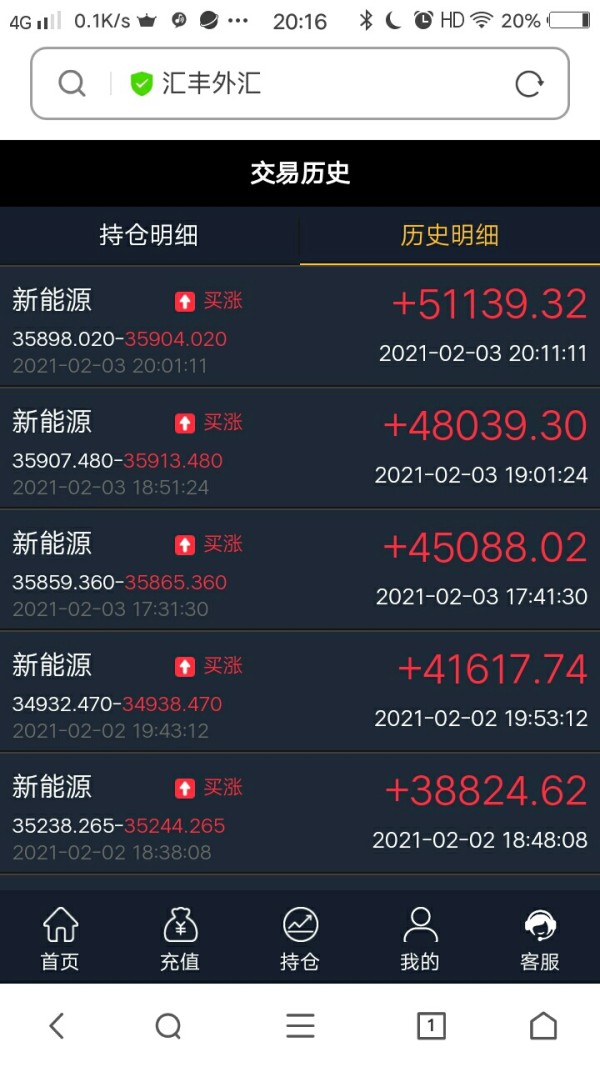View the trade record showing +41617.74
Screen dimensions: 600x1067
[x=300, y=691]
